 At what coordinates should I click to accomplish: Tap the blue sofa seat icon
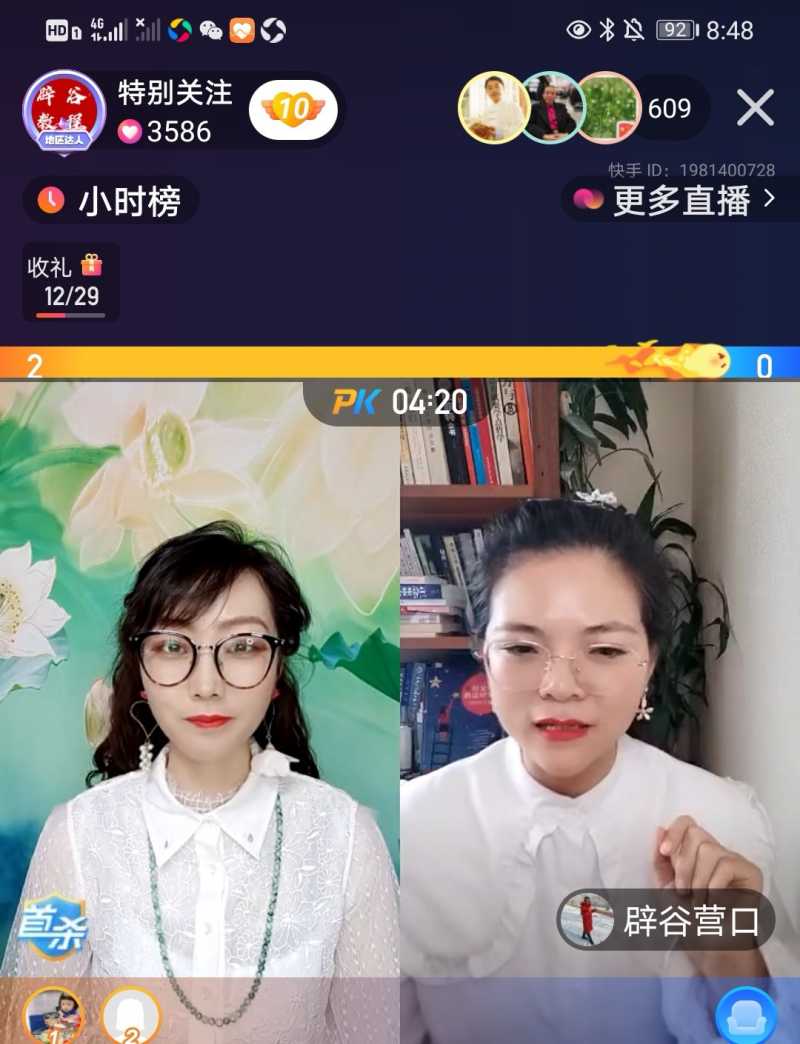point(746,1015)
